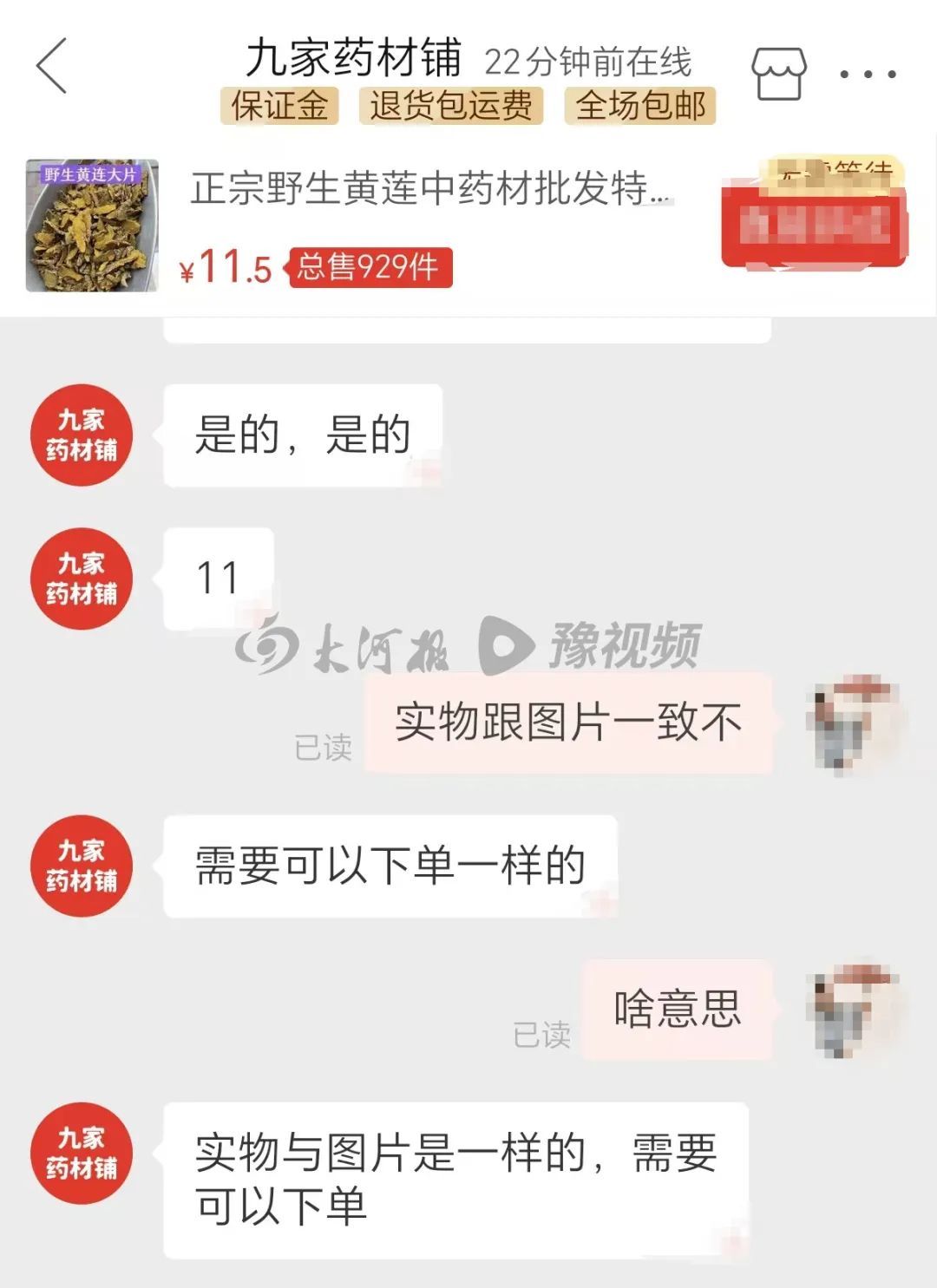
Task: Select the 保证金 badge
Action: (278, 108)
